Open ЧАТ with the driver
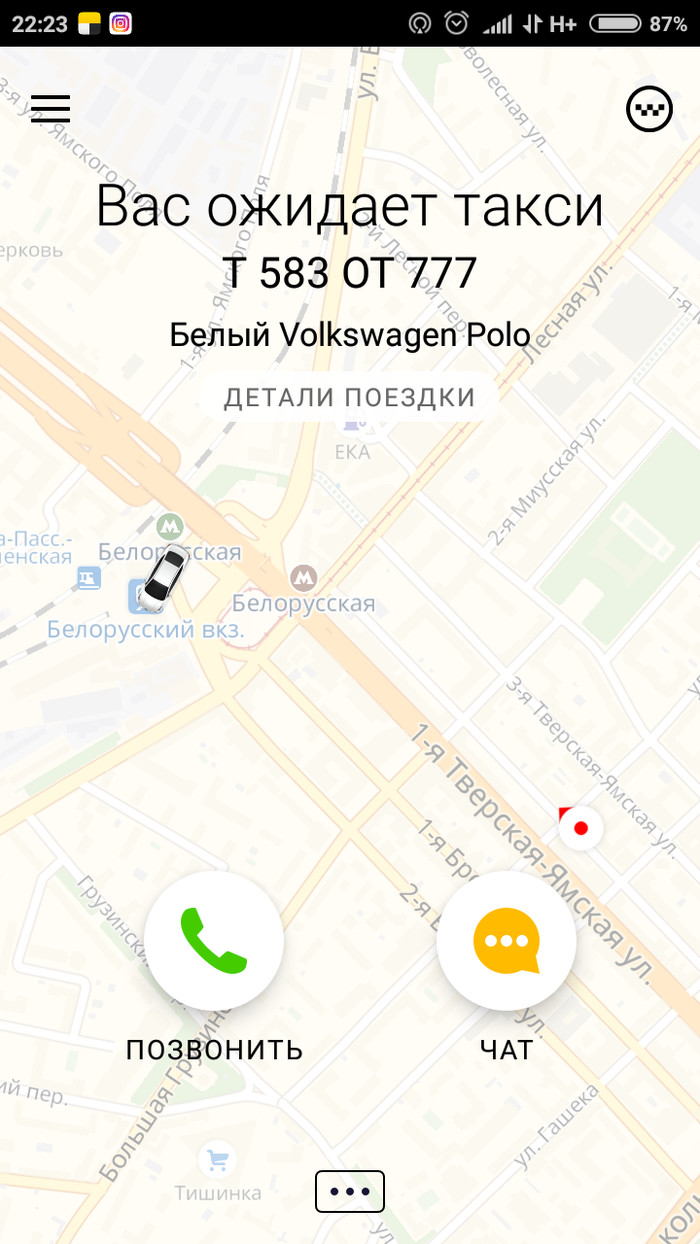The image size is (700, 1244). click(x=506, y=941)
